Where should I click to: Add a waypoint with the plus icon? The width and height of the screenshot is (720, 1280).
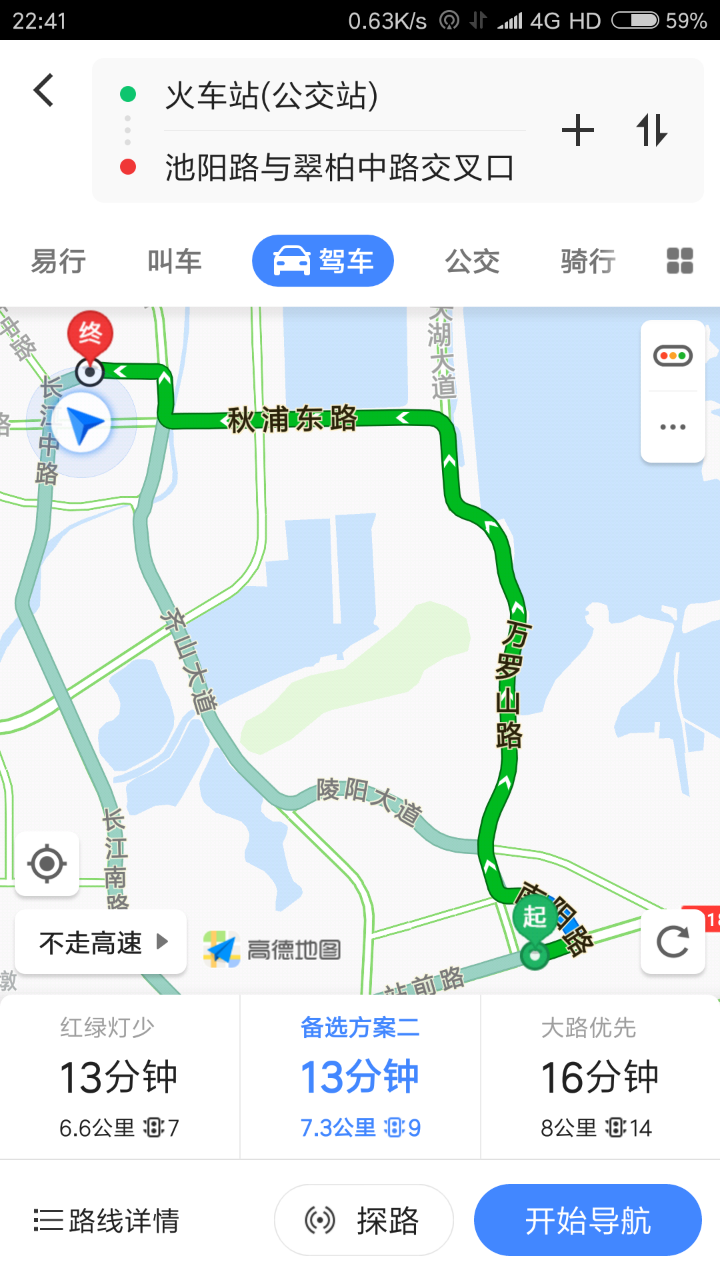click(578, 131)
